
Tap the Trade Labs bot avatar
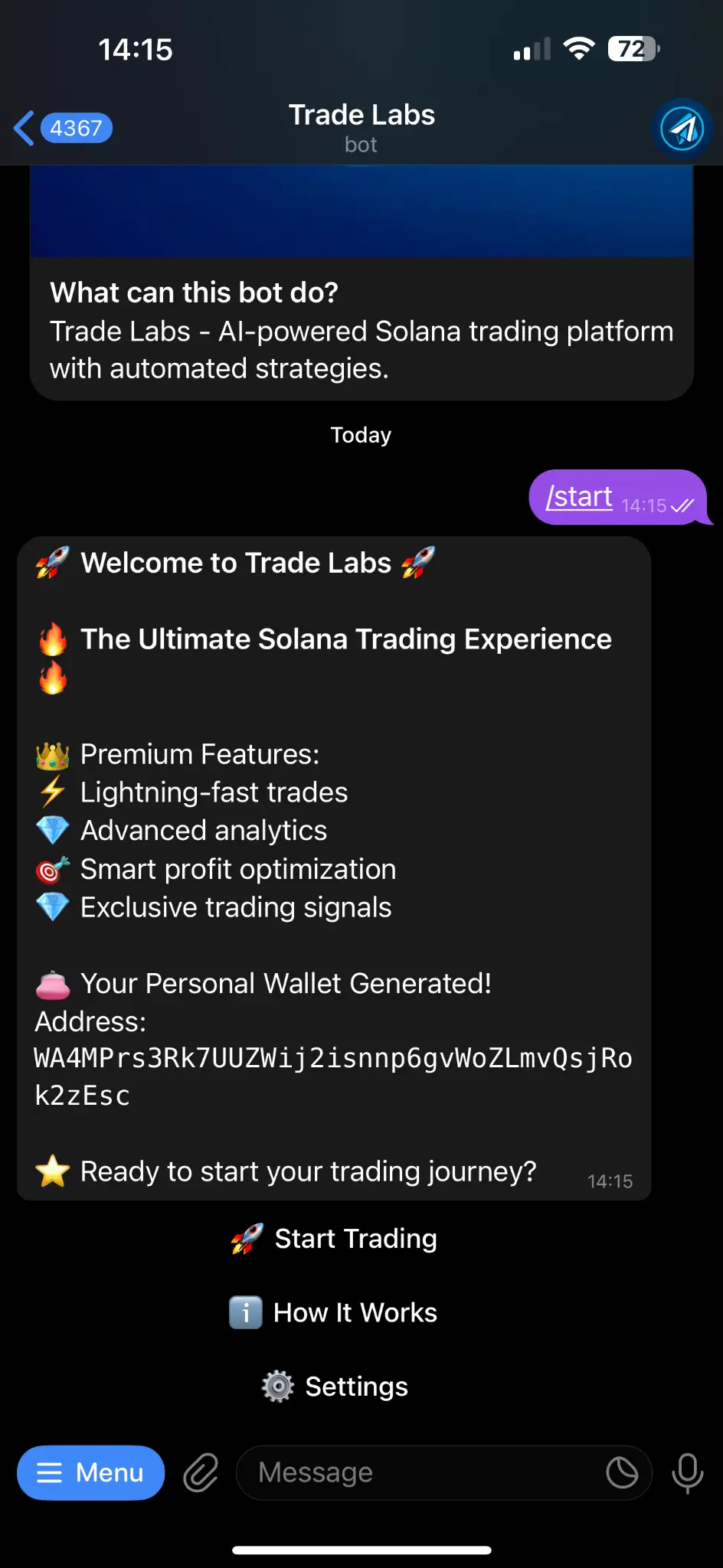click(682, 129)
